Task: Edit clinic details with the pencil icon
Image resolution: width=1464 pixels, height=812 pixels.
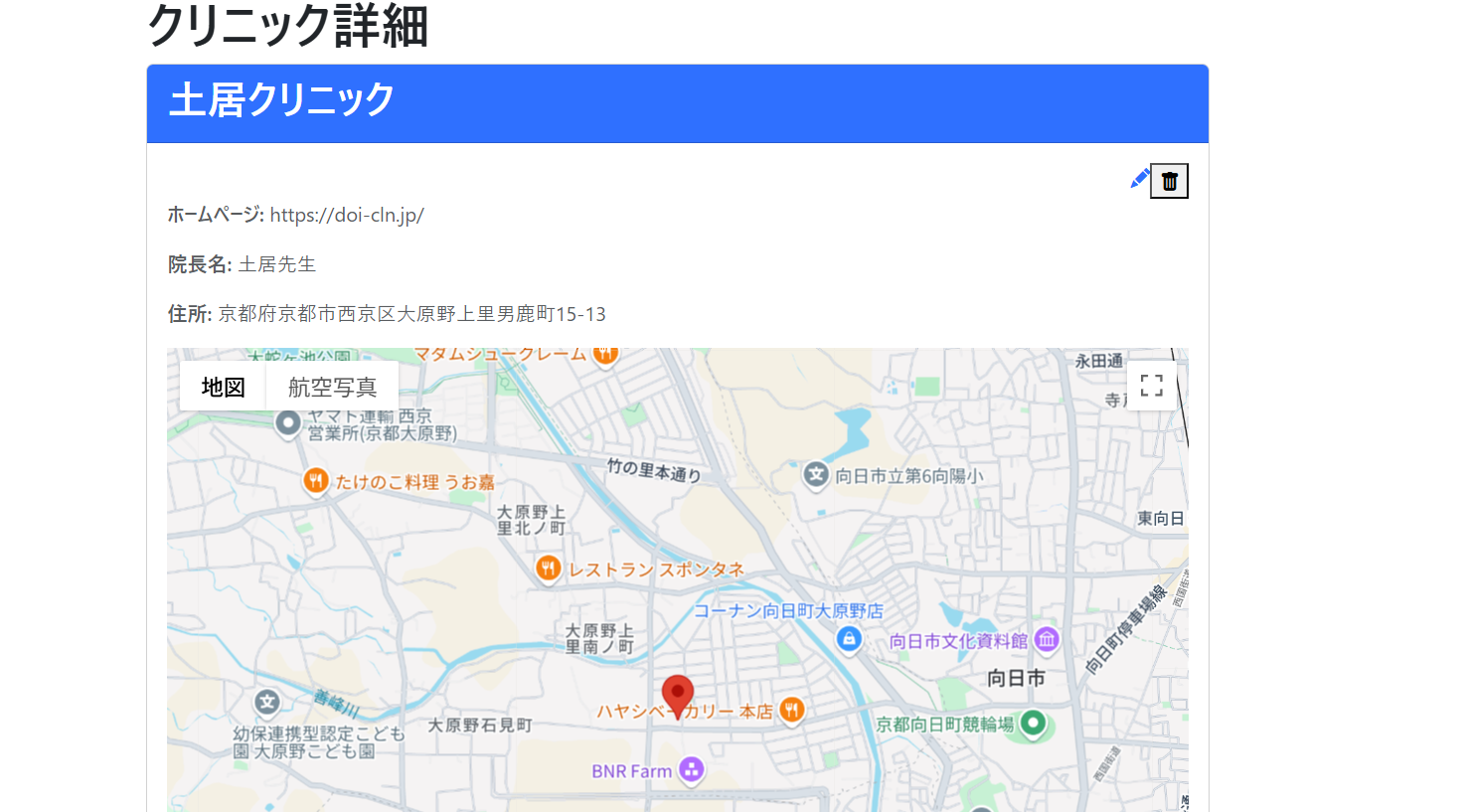Action: (x=1139, y=180)
